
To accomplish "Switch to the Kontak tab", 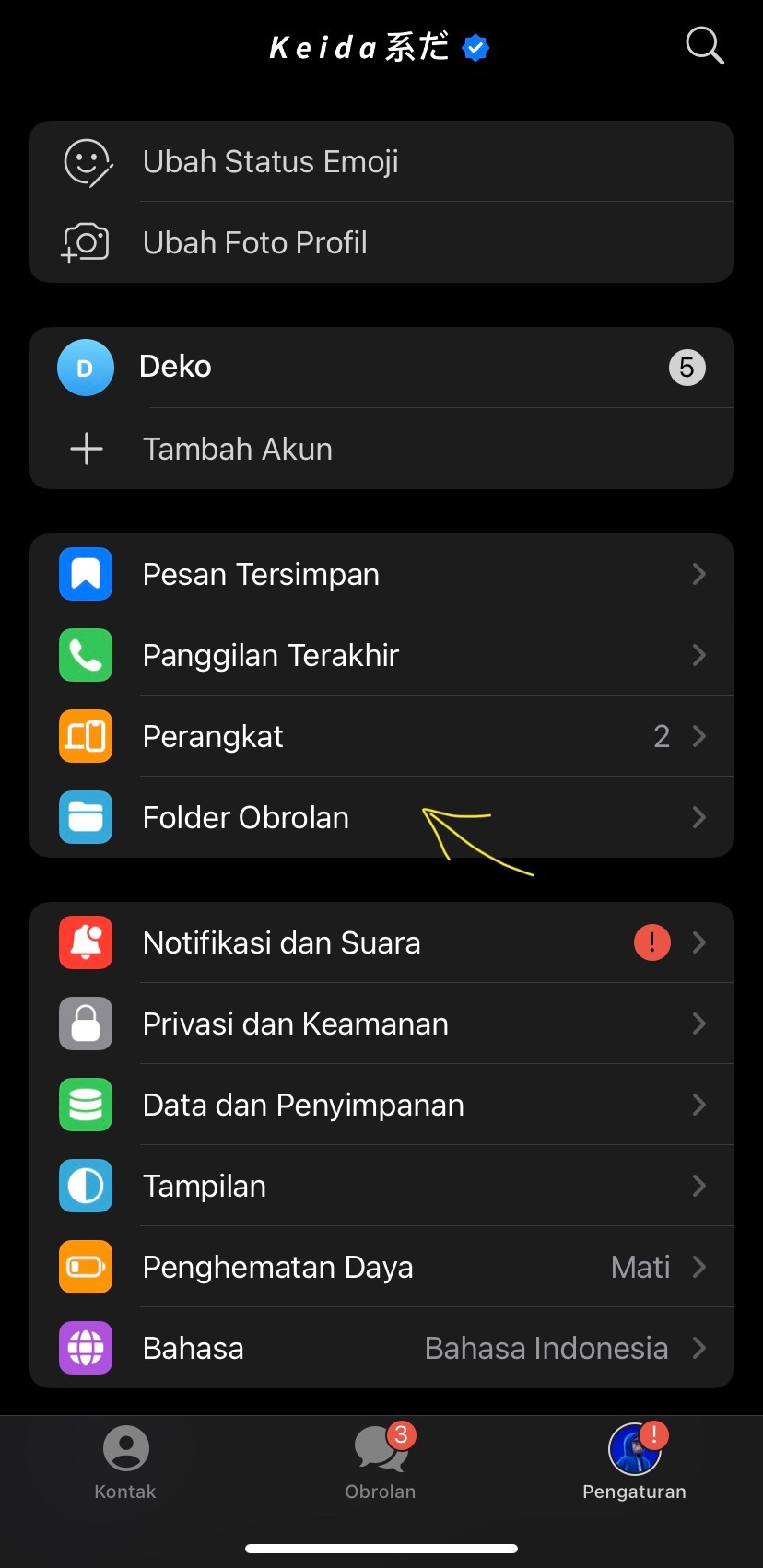I will 125,1462.
